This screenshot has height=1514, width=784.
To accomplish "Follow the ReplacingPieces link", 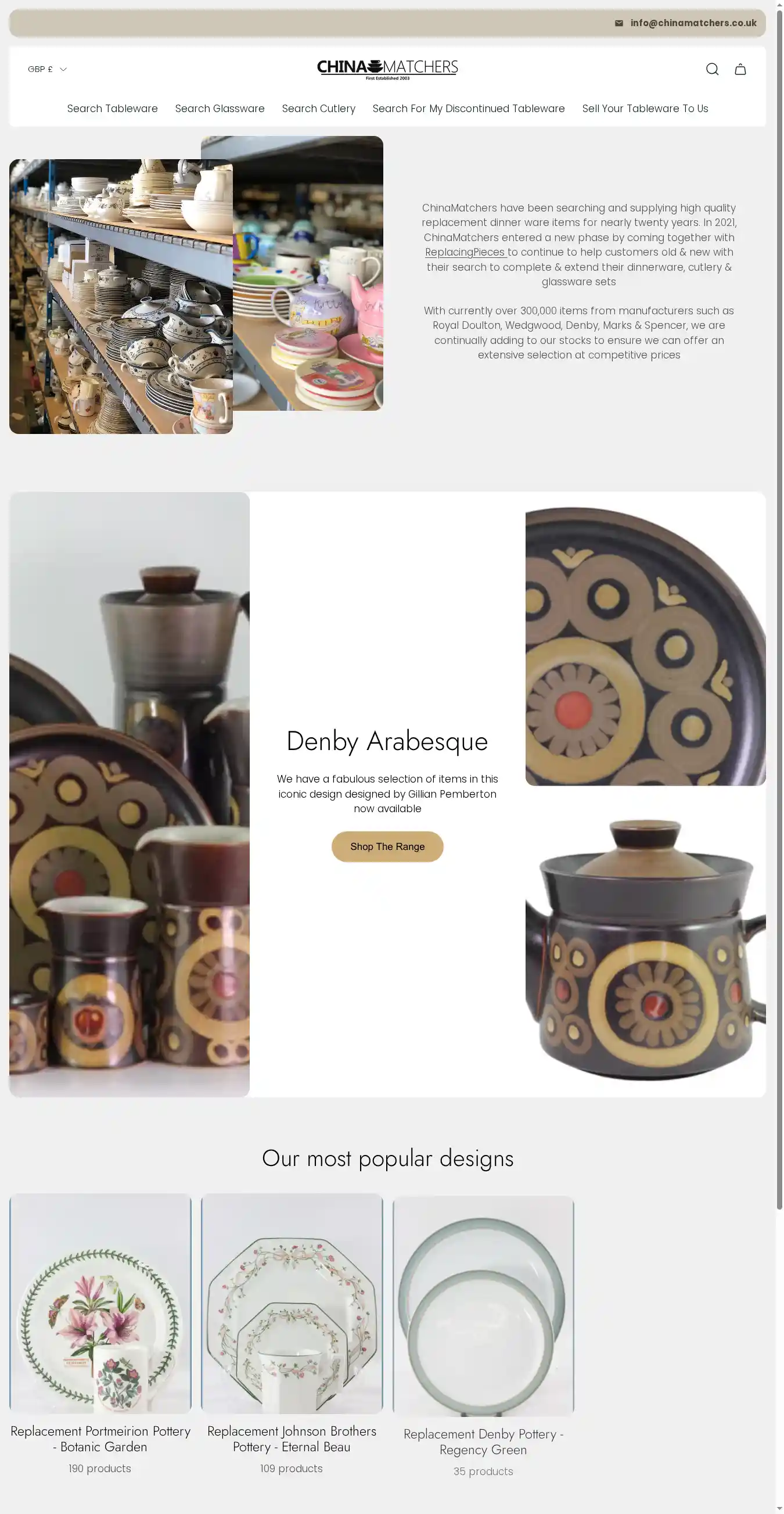I will 465,252.
